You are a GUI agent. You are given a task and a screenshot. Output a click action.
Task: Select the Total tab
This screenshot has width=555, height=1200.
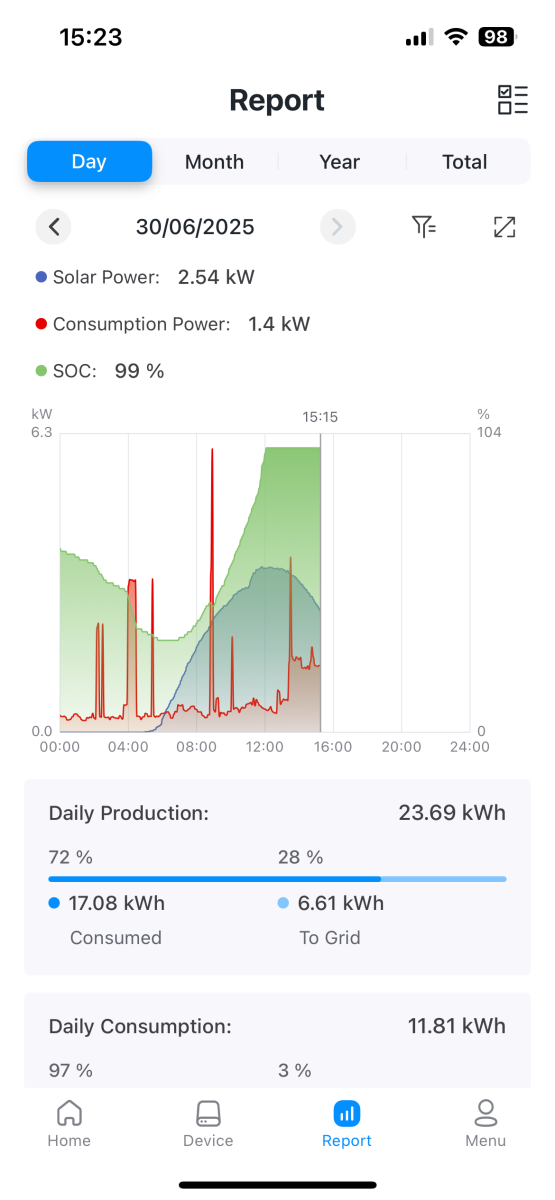click(465, 162)
